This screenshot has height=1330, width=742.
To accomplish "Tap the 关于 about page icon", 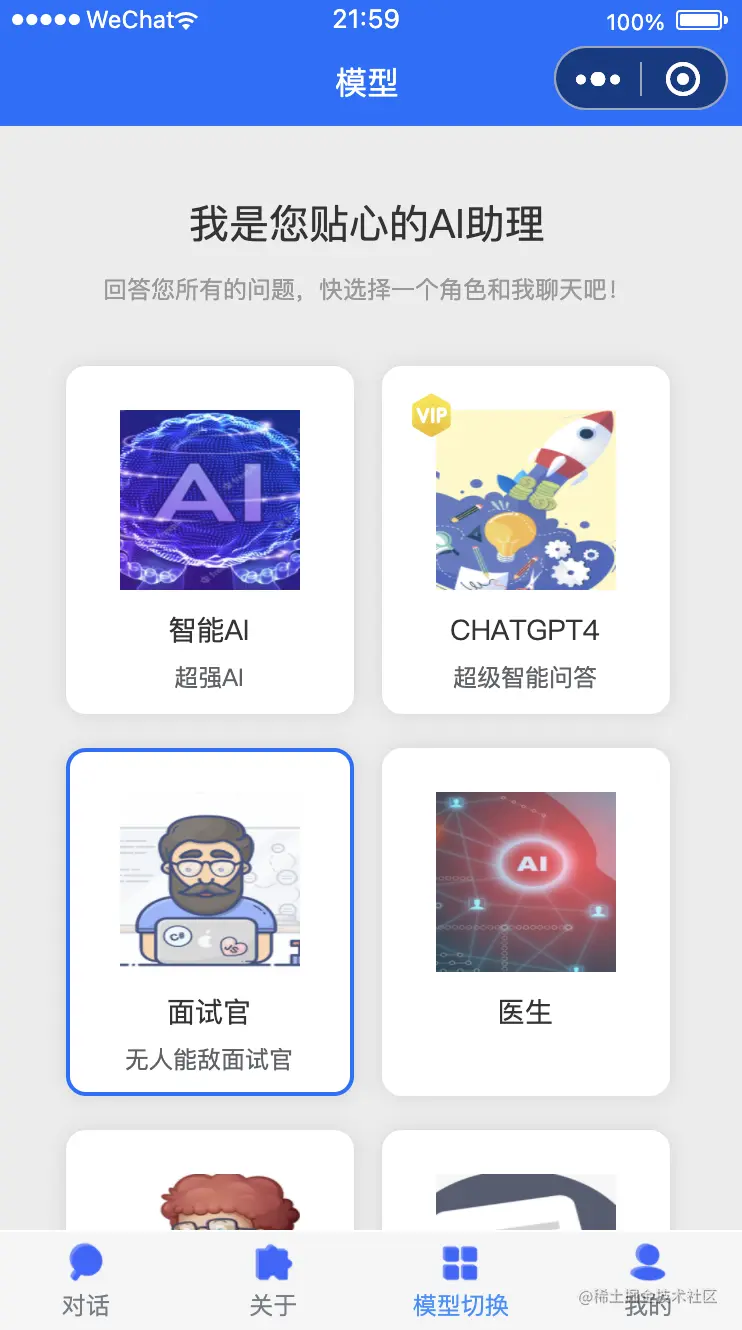I will [272, 1262].
